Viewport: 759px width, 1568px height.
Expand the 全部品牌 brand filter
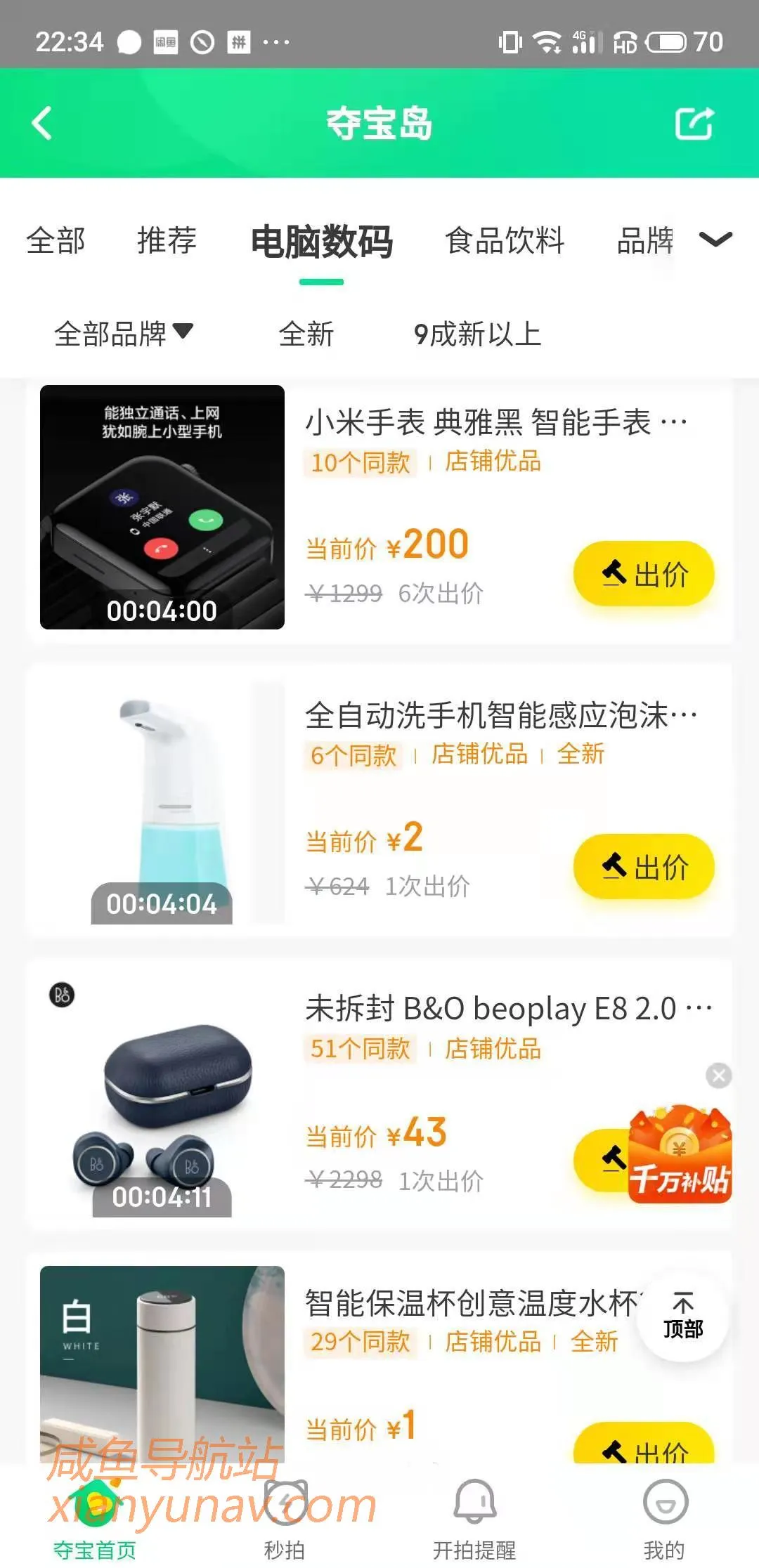tap(124, 336)
